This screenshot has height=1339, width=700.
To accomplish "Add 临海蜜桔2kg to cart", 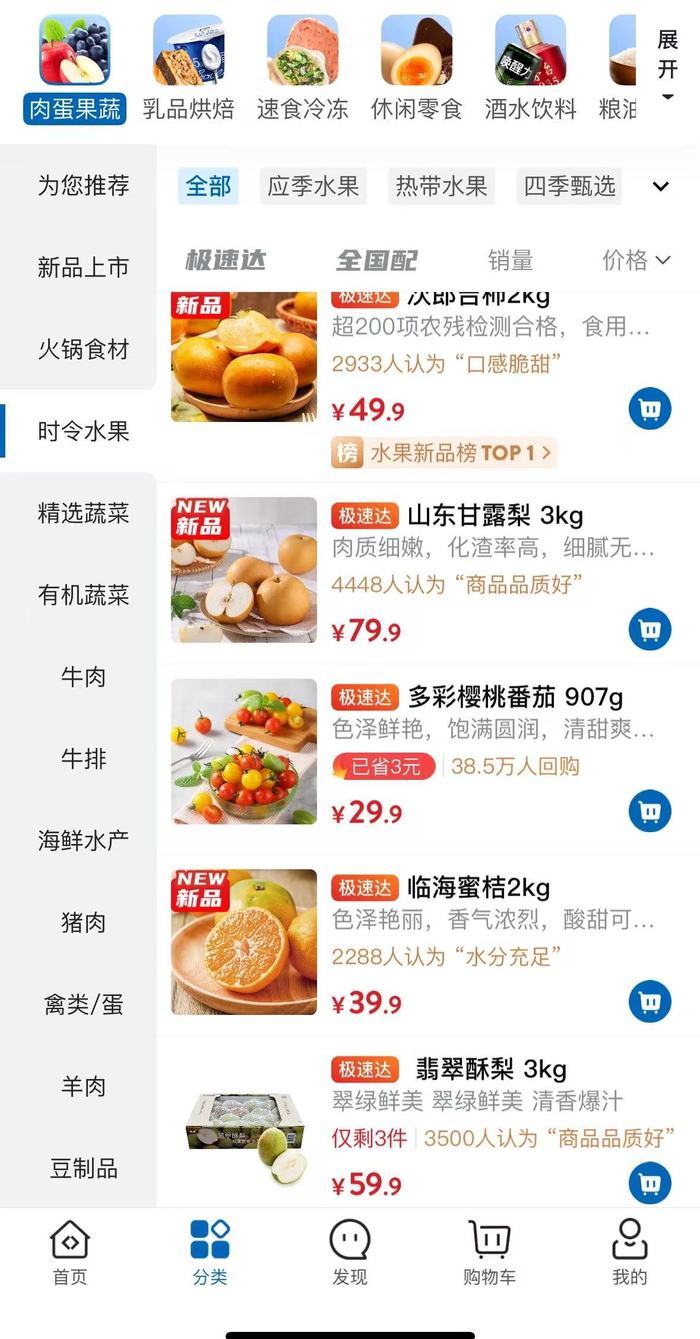I will click(650, 1001).
